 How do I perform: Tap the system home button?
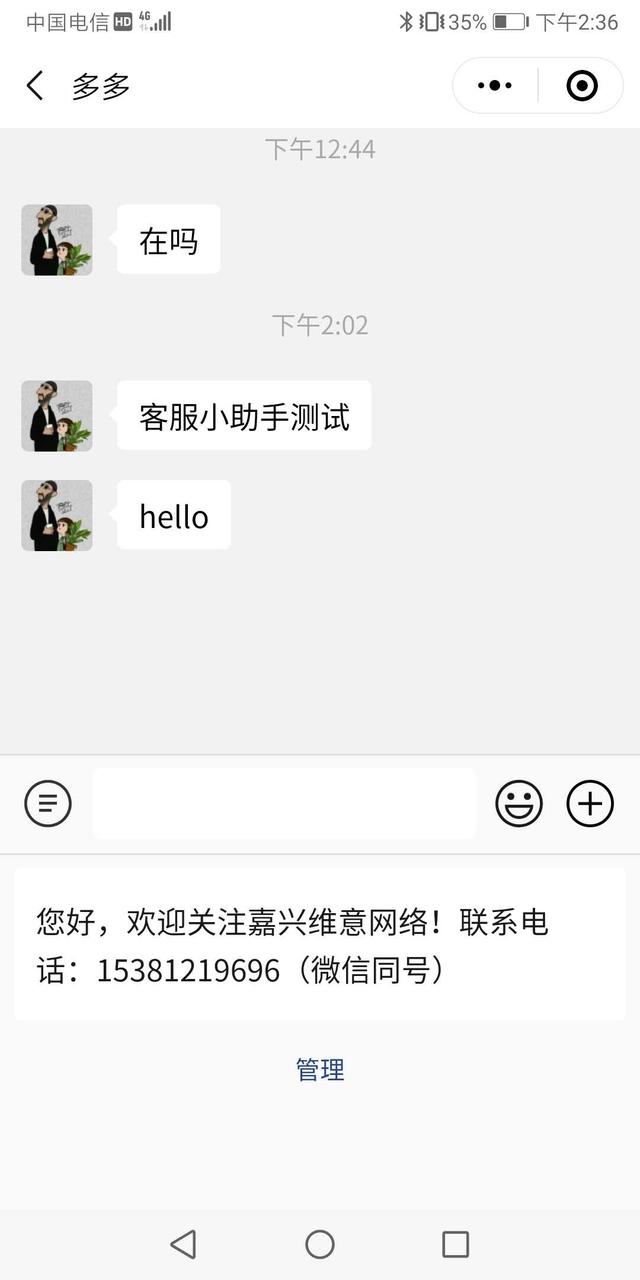[320, 1244]
